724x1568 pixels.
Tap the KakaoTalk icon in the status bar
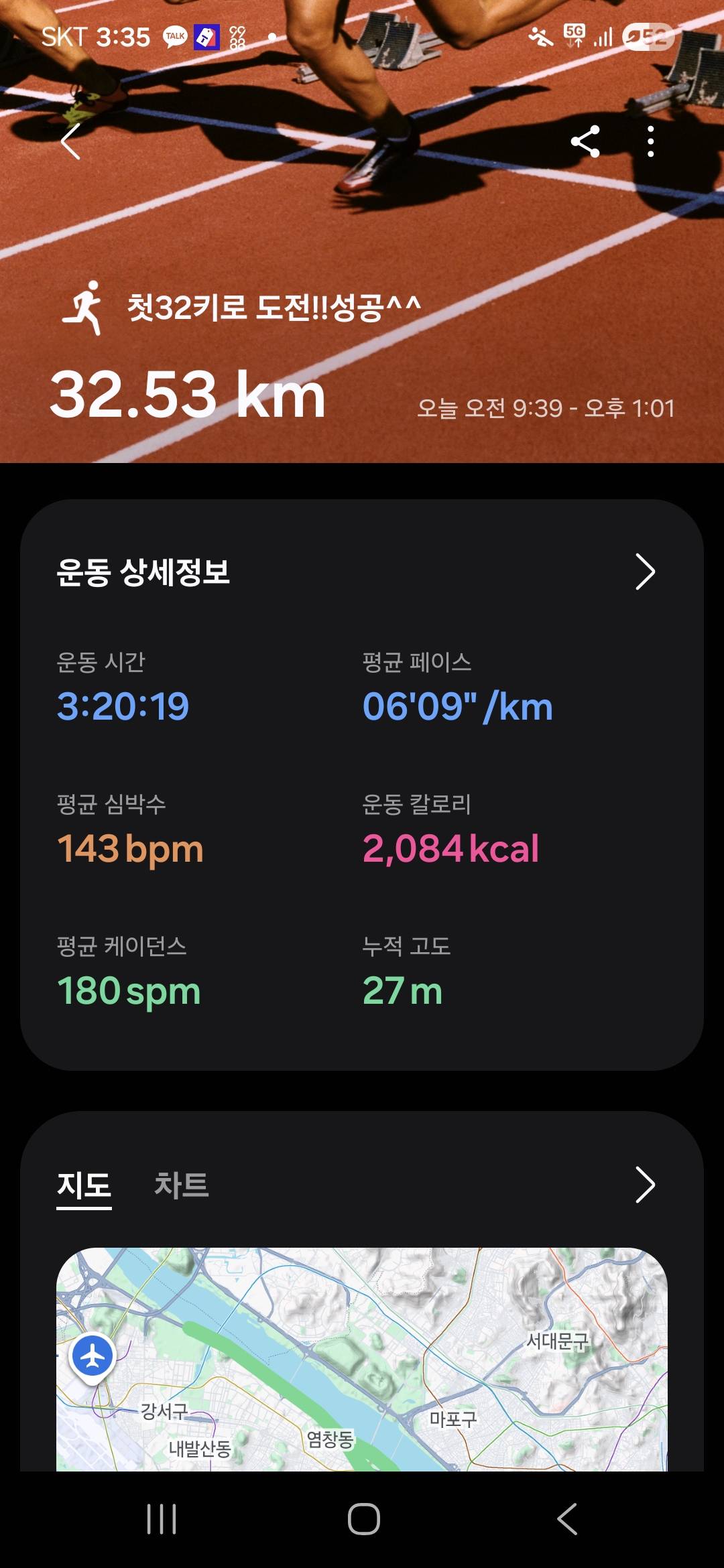(x=174, y=36)
